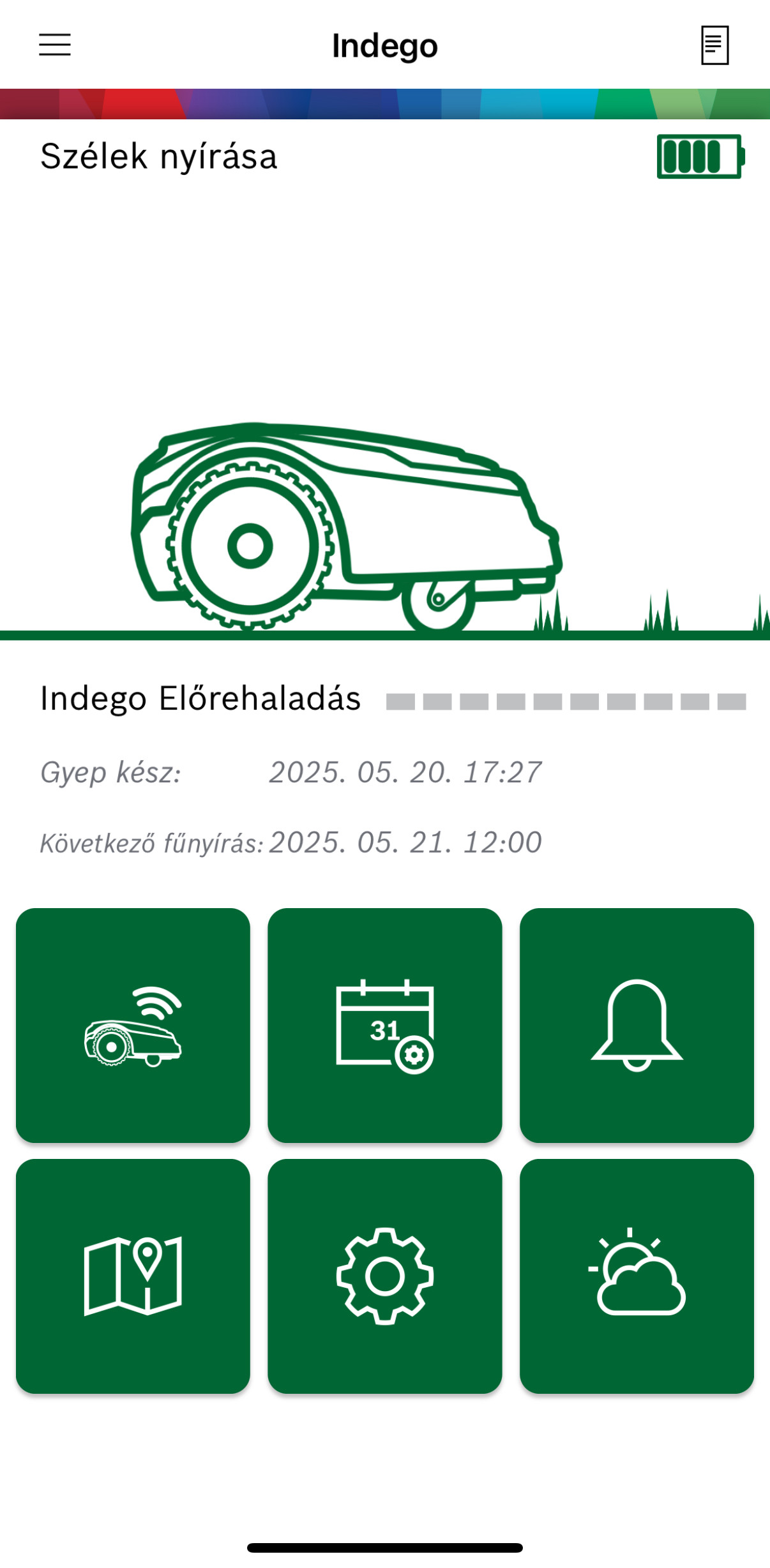Open the garden map tile

tap(133, 1276)
